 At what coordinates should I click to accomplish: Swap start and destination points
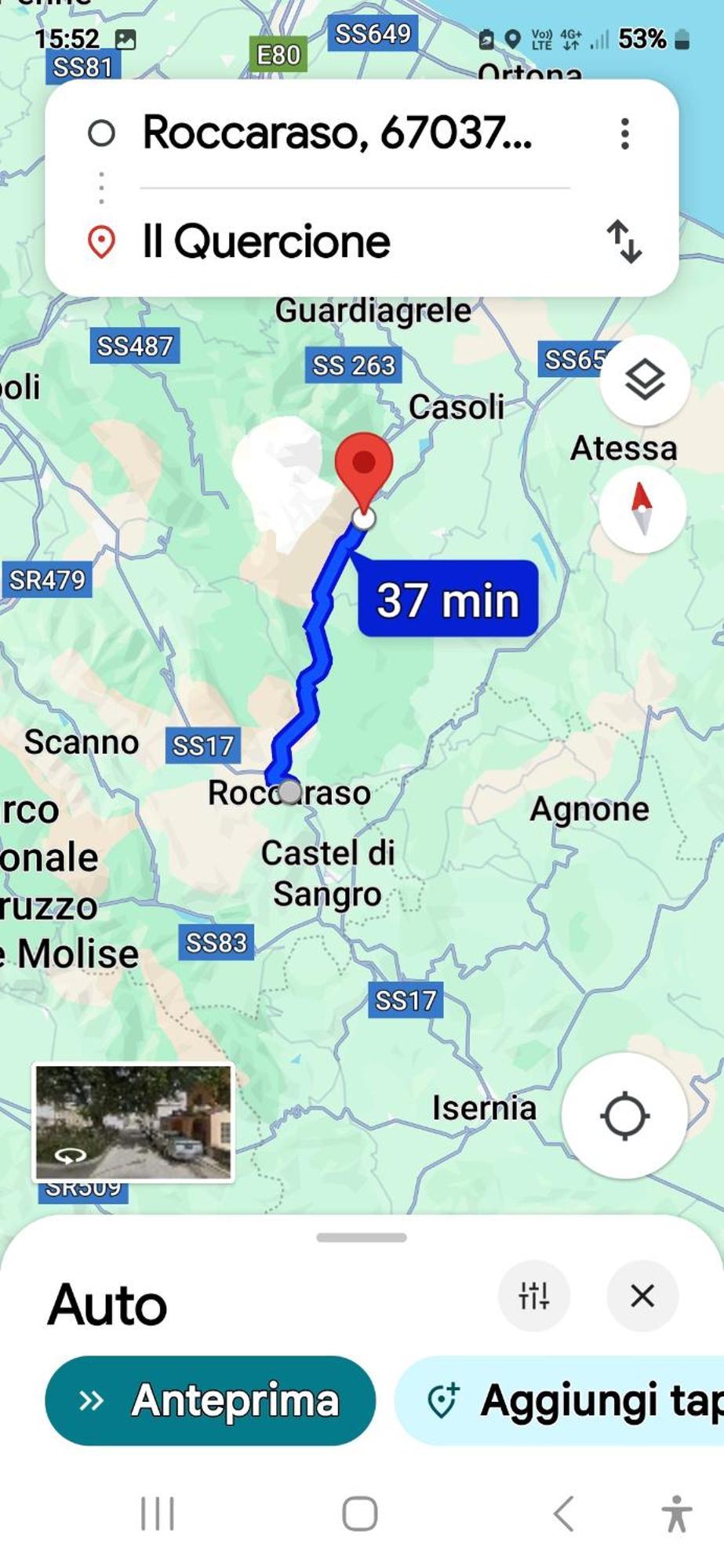coord(624,241)
